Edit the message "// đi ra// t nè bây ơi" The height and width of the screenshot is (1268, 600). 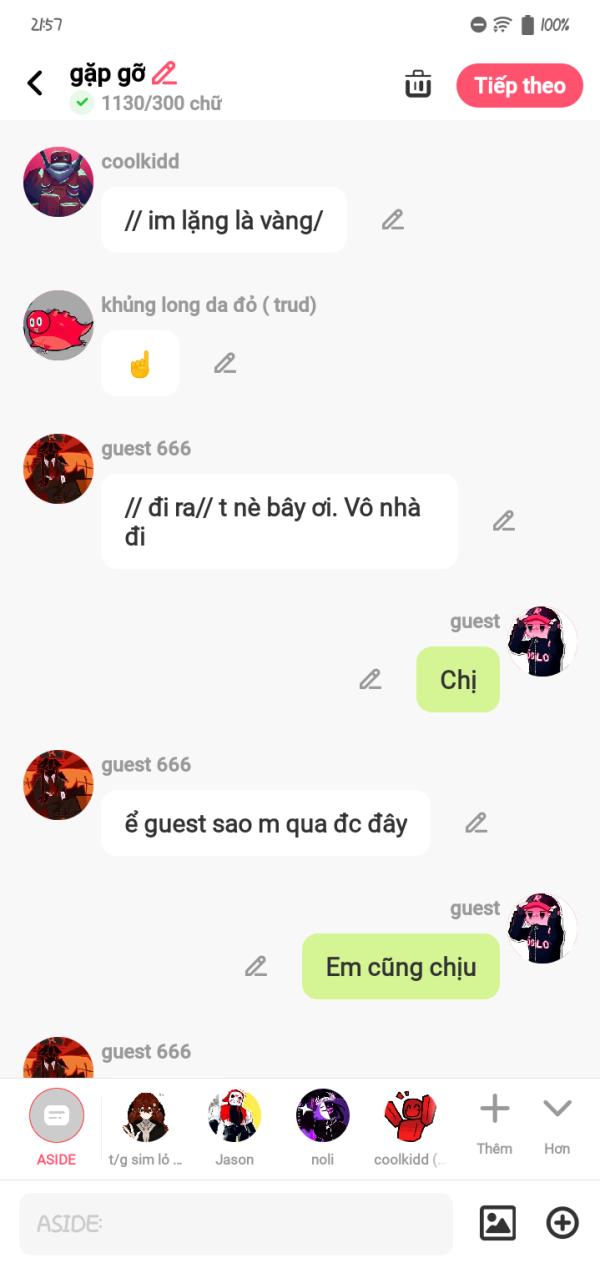click(503, 521)
